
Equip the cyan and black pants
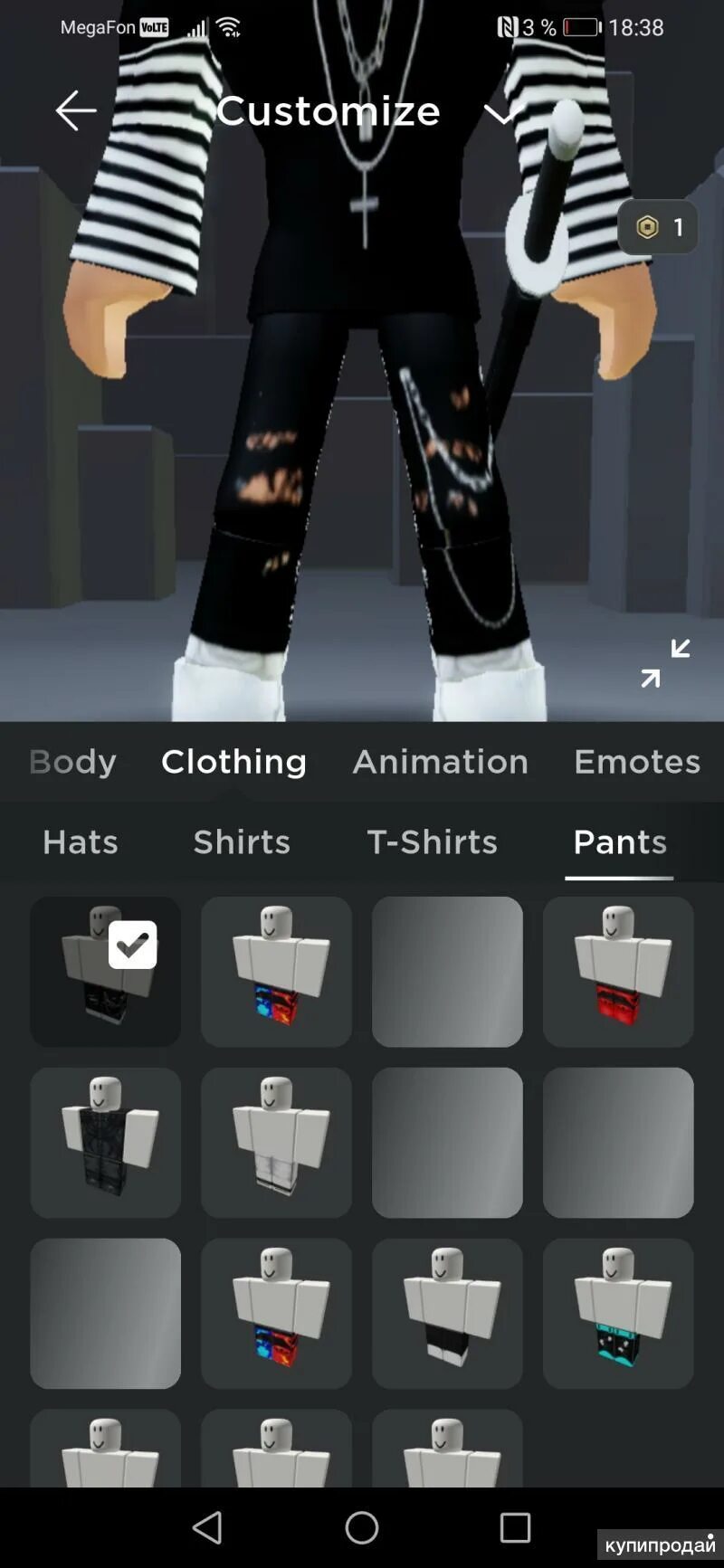click(x=618, y=1314)
